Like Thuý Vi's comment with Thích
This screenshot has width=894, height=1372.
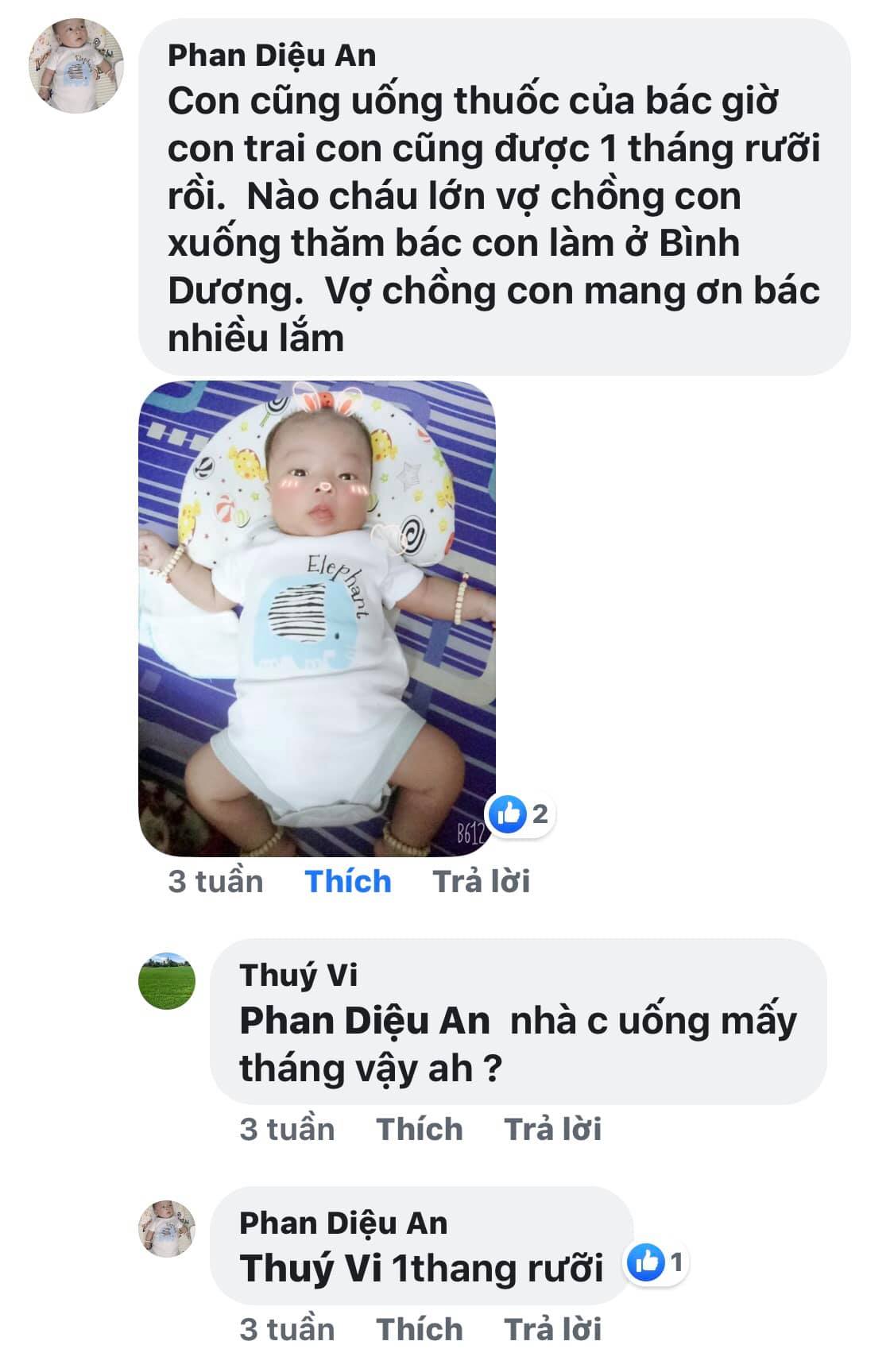click(419, 1129)
